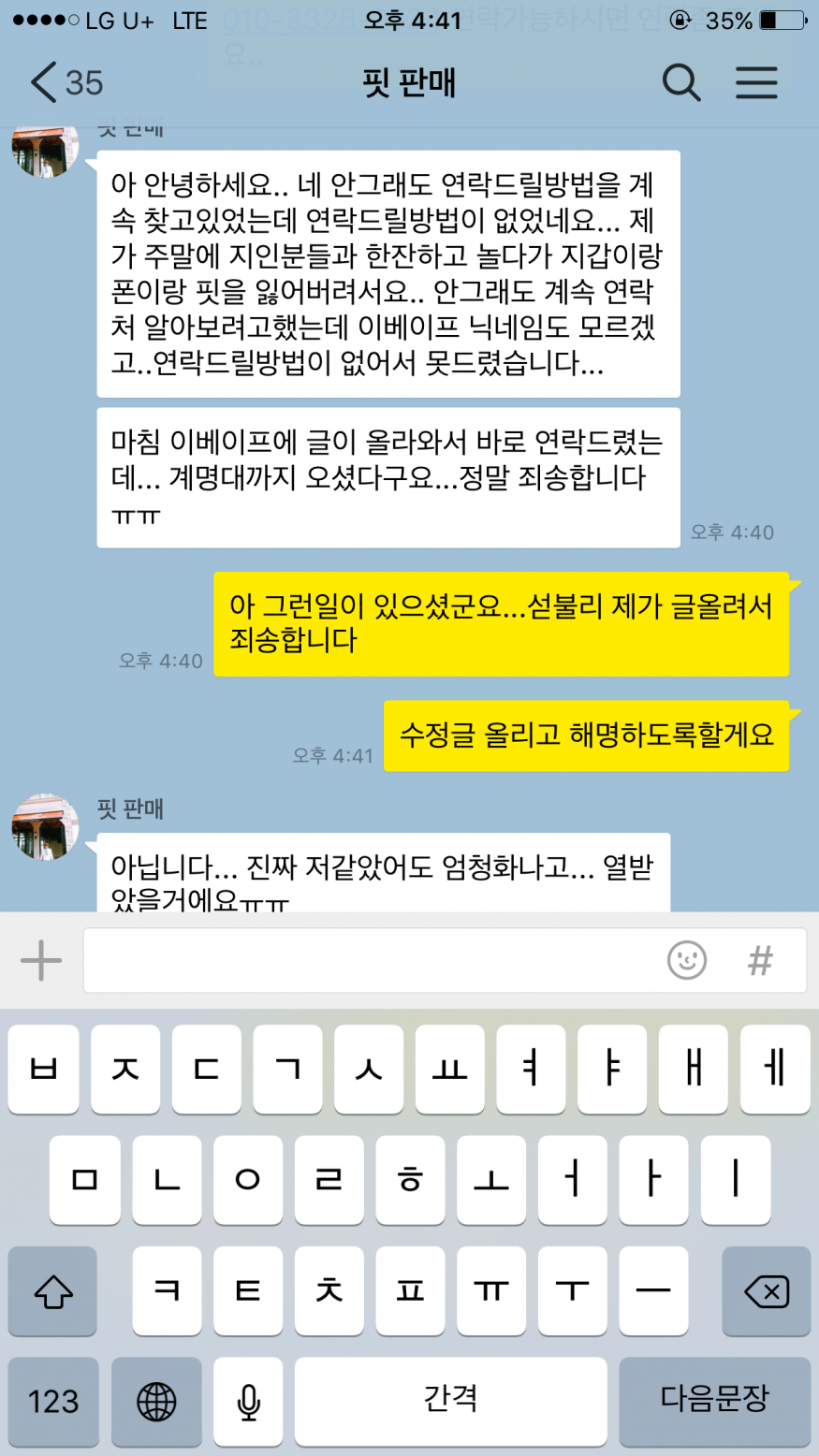This screenshot has height=1456, width=819.
Task: Open the chat room hamburger menu
Action: [756, 82]
